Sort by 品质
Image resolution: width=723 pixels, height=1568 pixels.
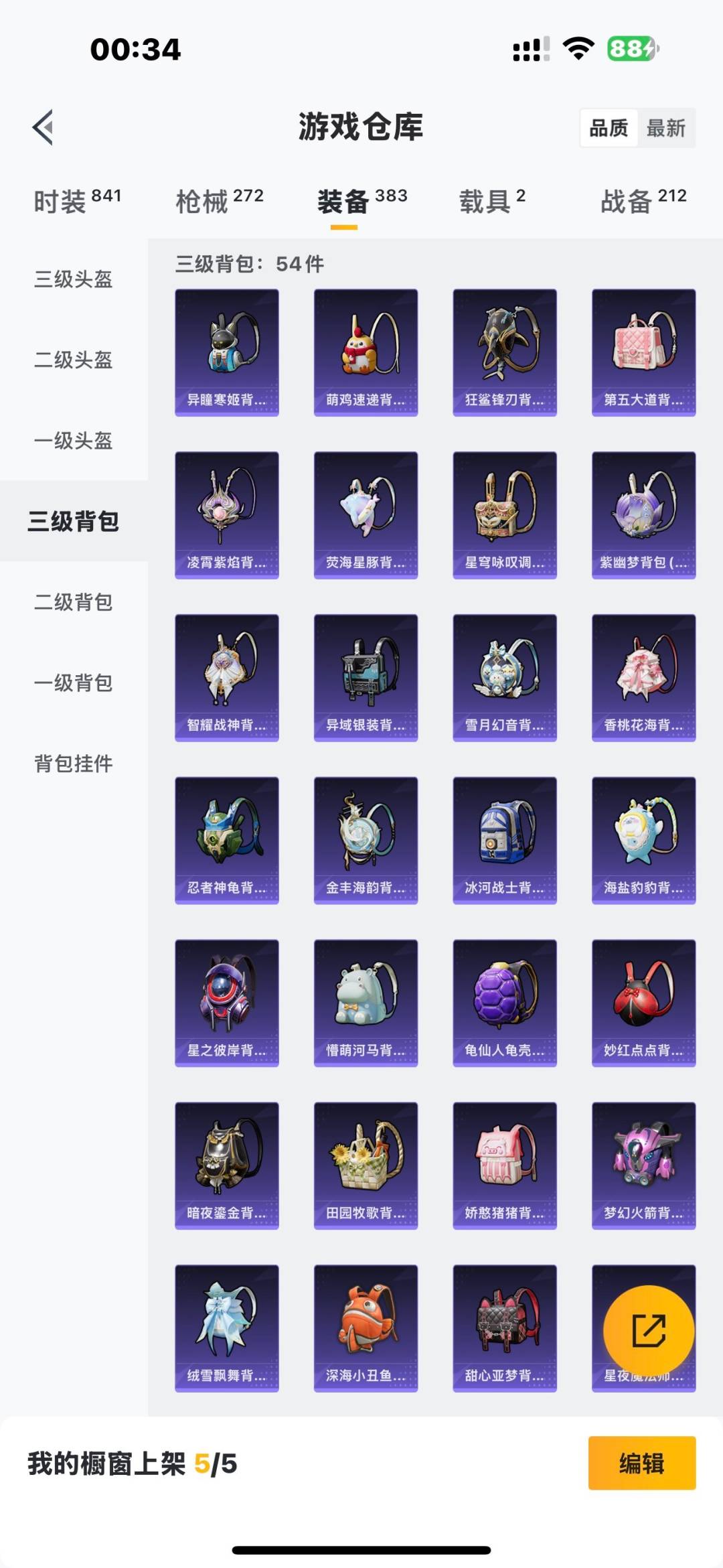coord(609,128)
